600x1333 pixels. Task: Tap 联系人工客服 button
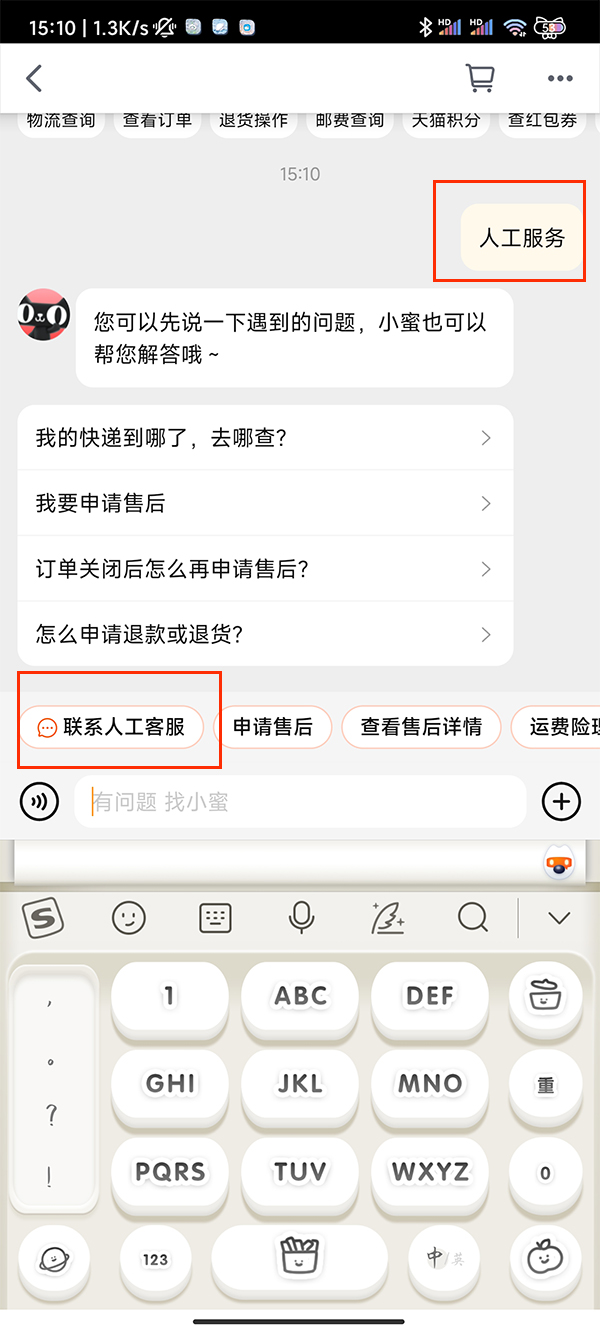[x=111, y=727]
